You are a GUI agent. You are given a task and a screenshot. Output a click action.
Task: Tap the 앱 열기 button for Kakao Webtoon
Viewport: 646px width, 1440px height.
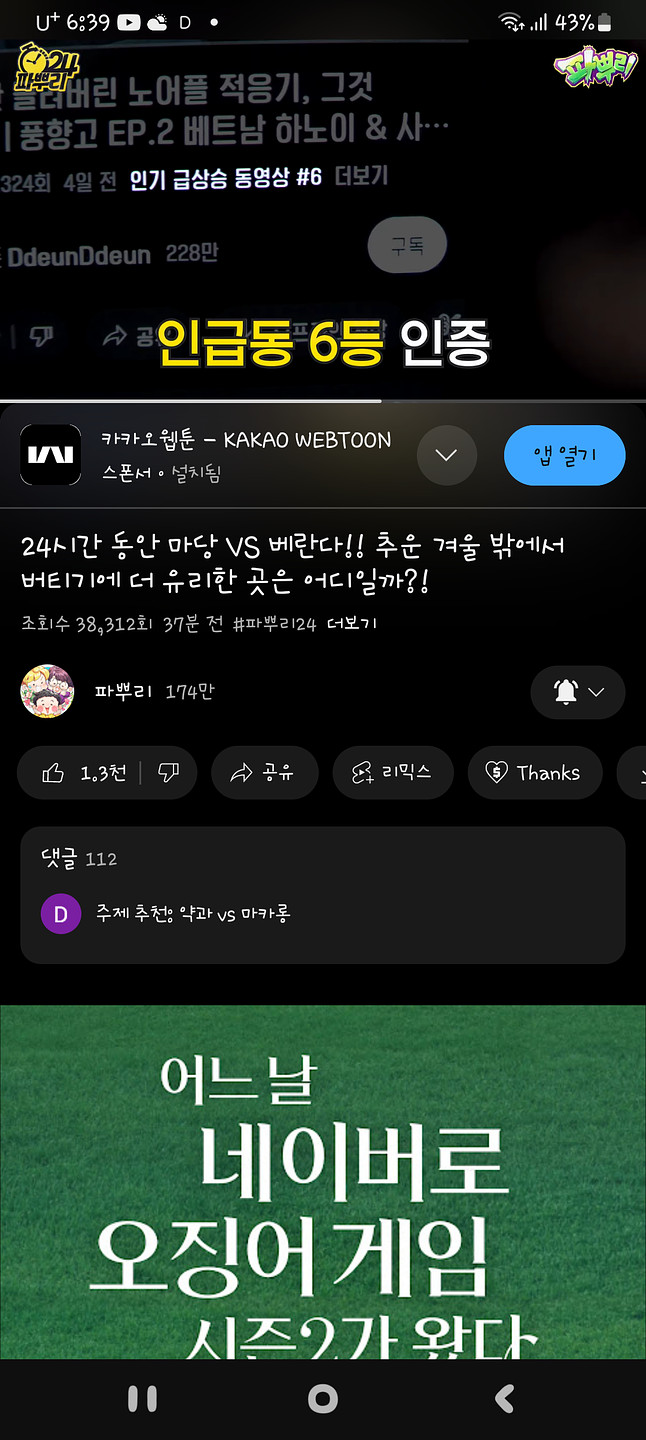[x=564, y=456]
